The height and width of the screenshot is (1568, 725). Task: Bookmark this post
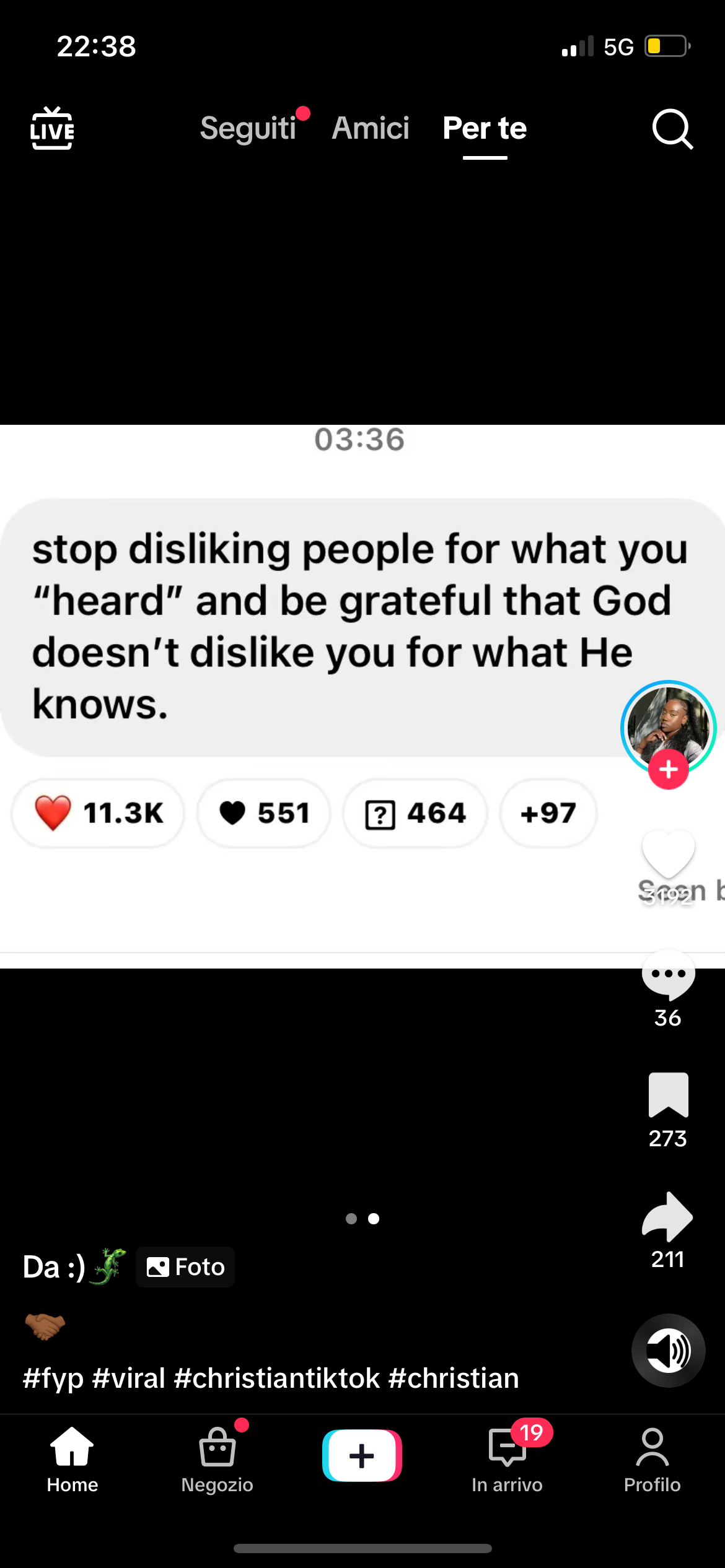click(x=668, y=1095)
